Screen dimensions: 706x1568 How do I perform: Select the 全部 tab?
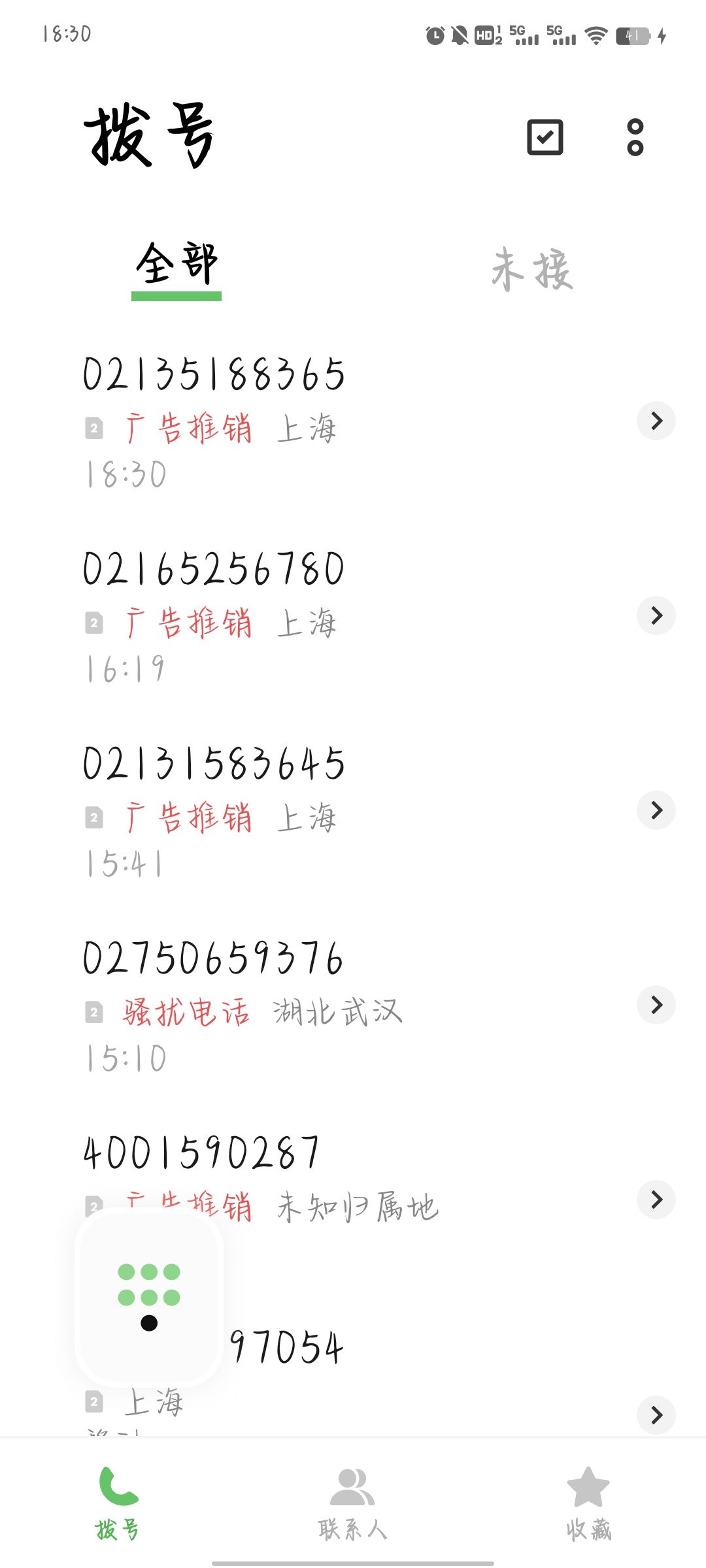pyautogui.click(x=176, y=266)
